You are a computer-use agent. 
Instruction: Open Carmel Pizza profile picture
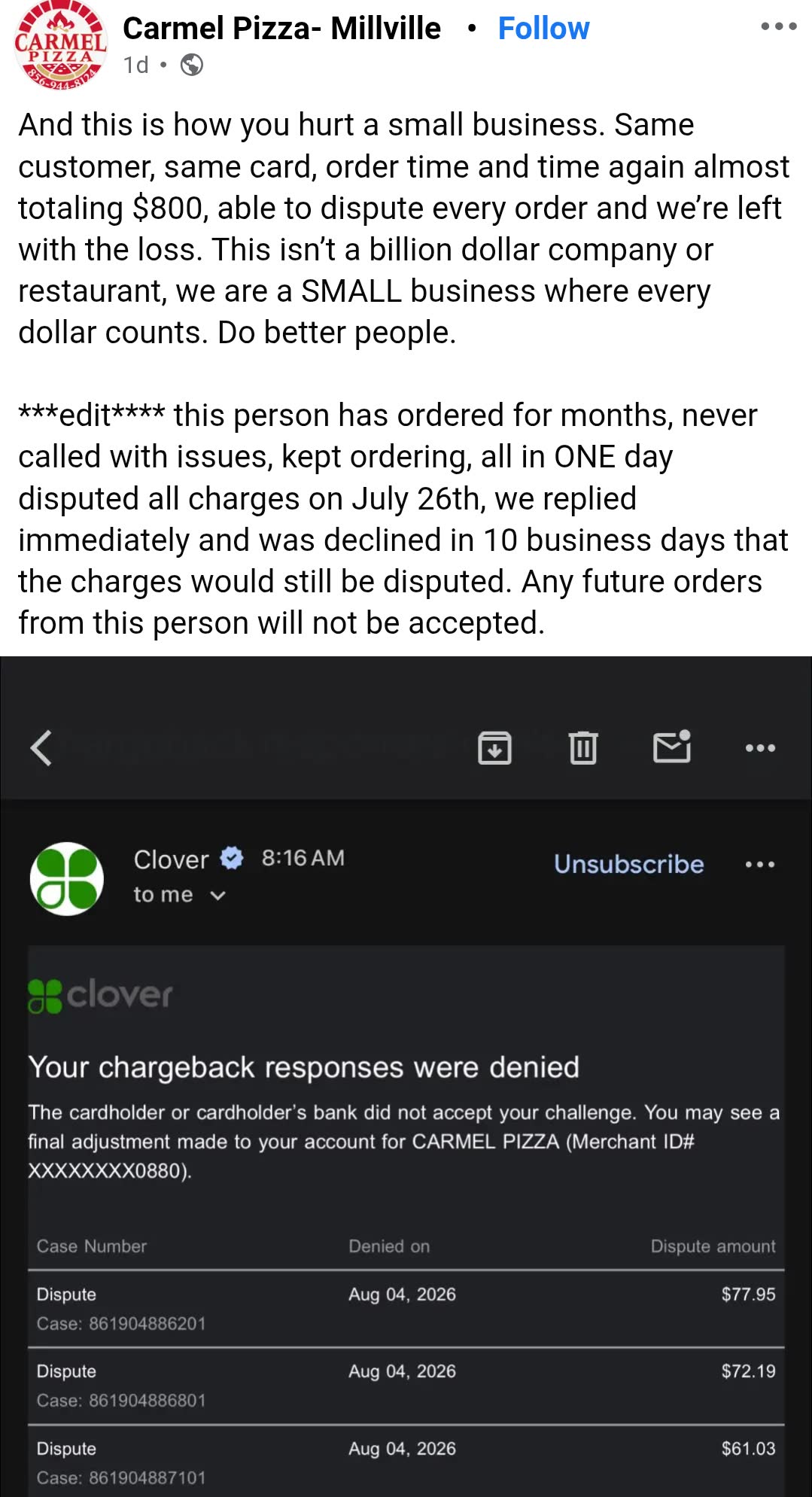pos(60,45)
